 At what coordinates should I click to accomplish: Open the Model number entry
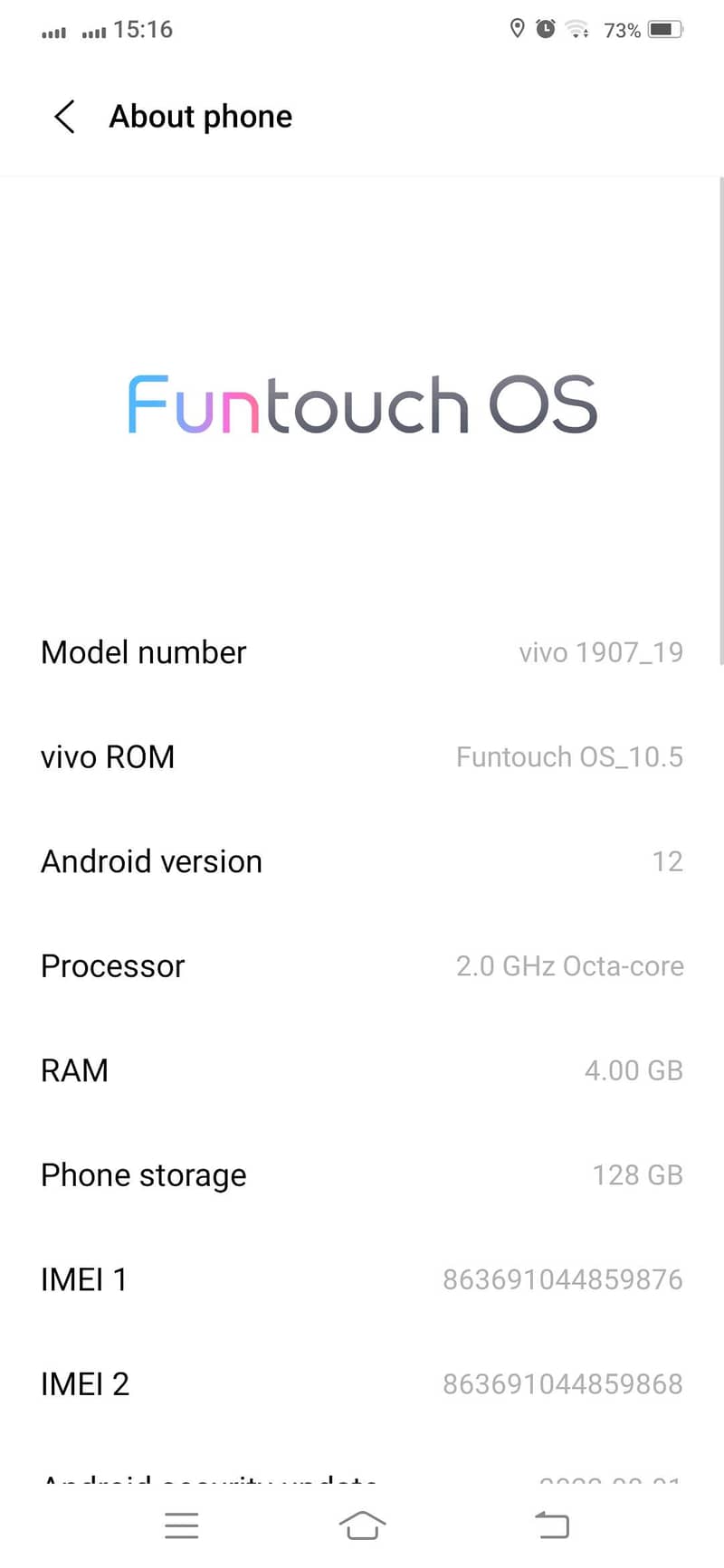click(x=362, y=651)
